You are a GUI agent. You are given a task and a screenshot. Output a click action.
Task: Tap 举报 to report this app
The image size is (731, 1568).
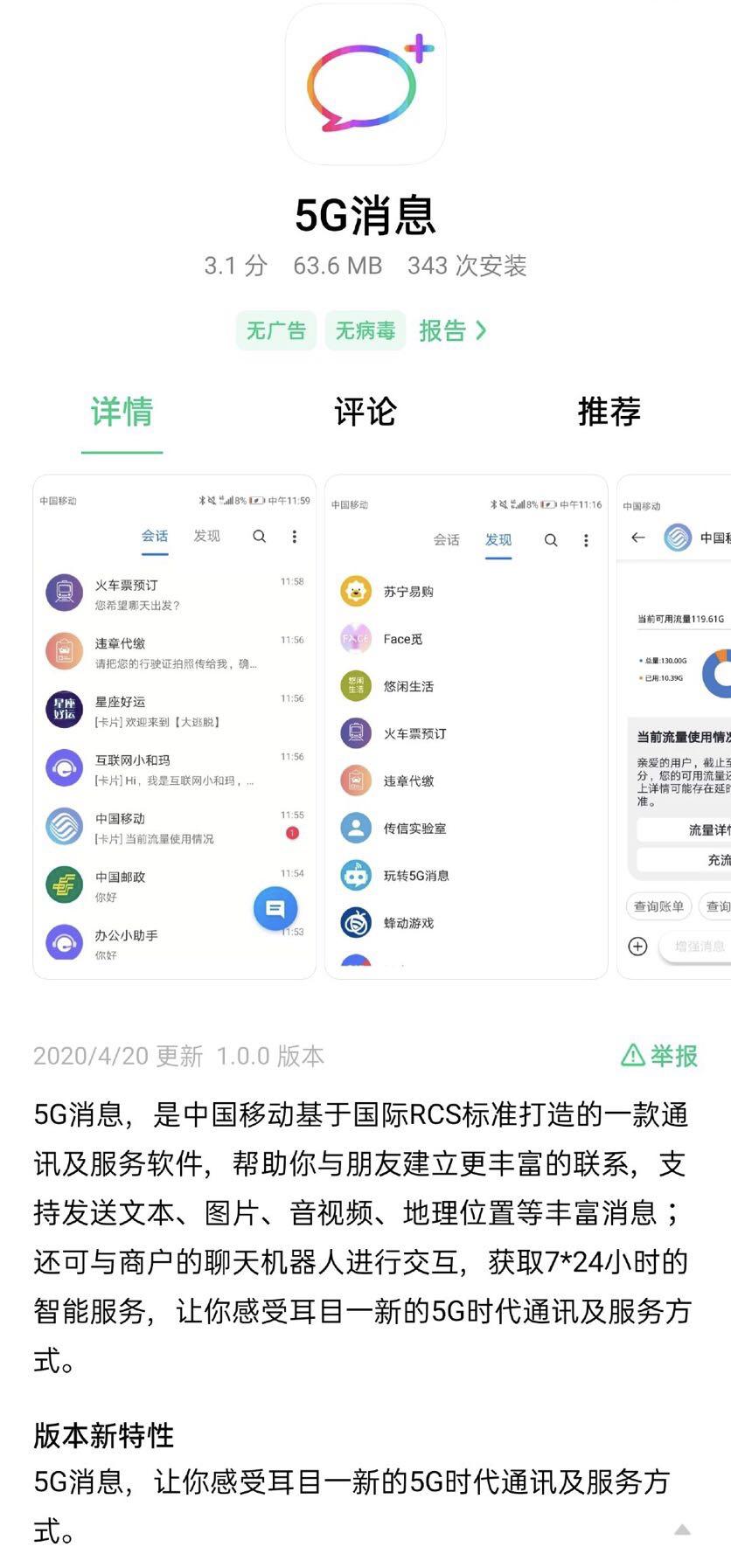tap(660, 1056)
